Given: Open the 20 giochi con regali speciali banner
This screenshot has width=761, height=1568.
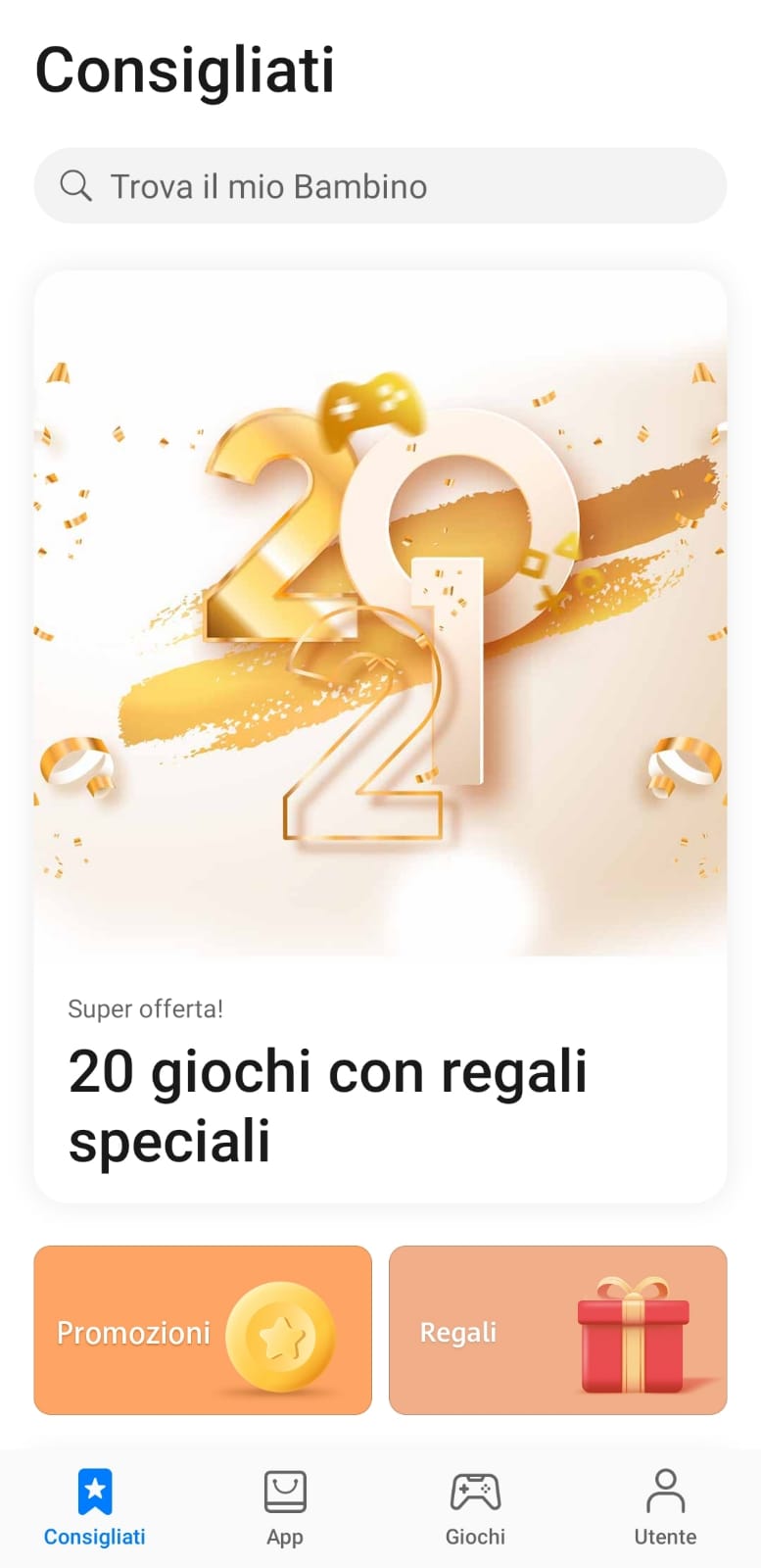Looking at the screenshot, I should point(380,735).
